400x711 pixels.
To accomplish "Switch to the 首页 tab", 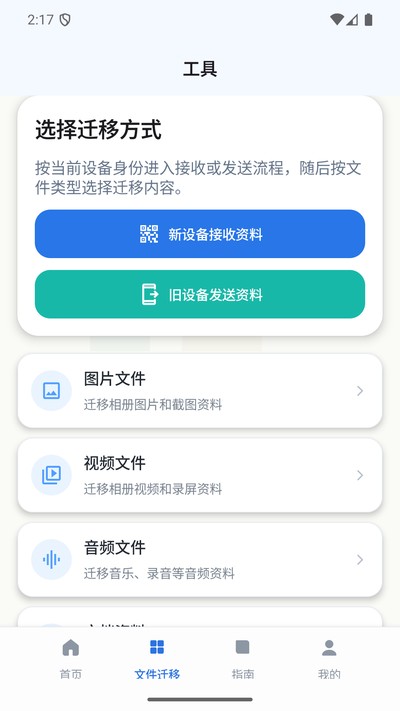I will (x=70, y=659).
